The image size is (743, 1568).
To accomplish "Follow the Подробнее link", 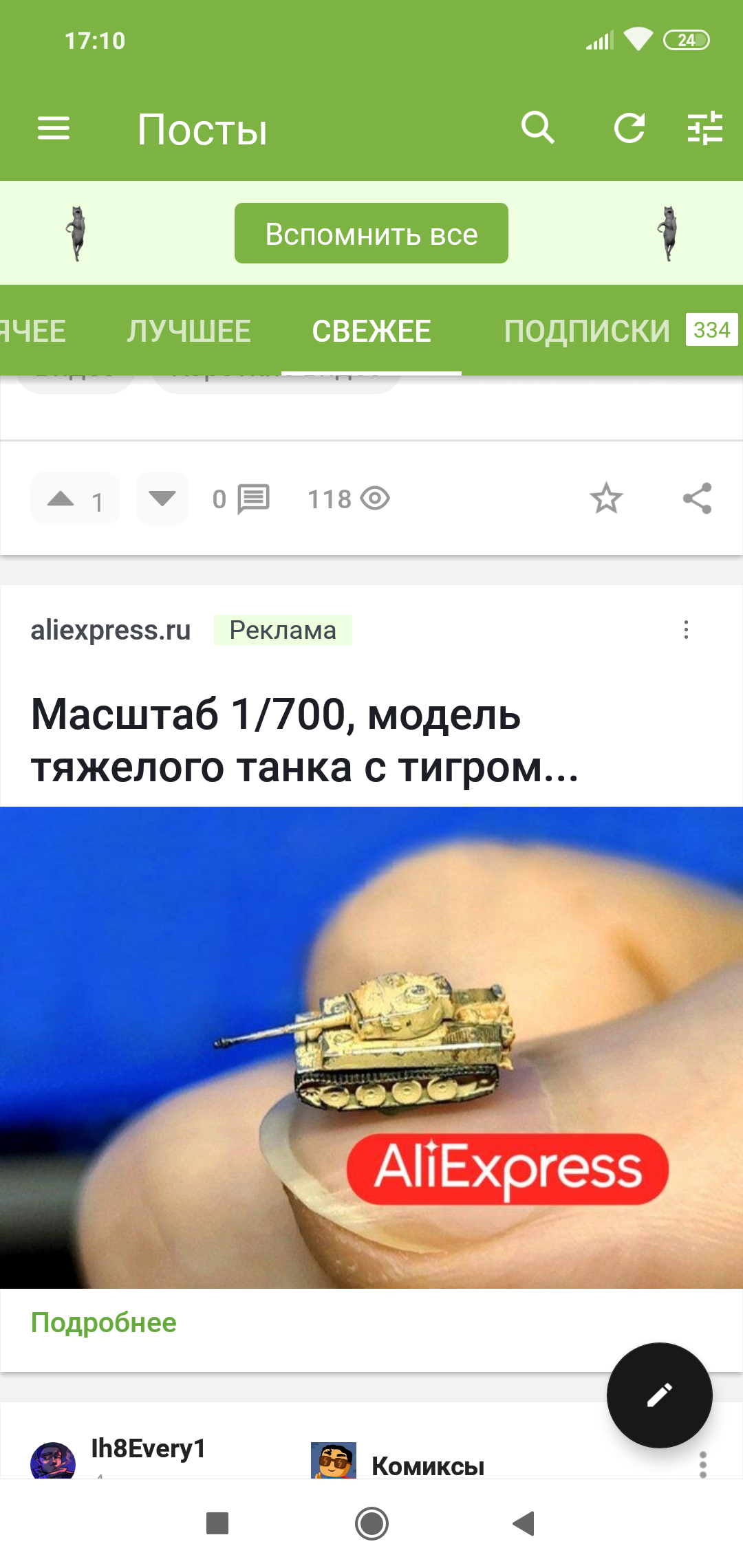I will (104, 1322).
